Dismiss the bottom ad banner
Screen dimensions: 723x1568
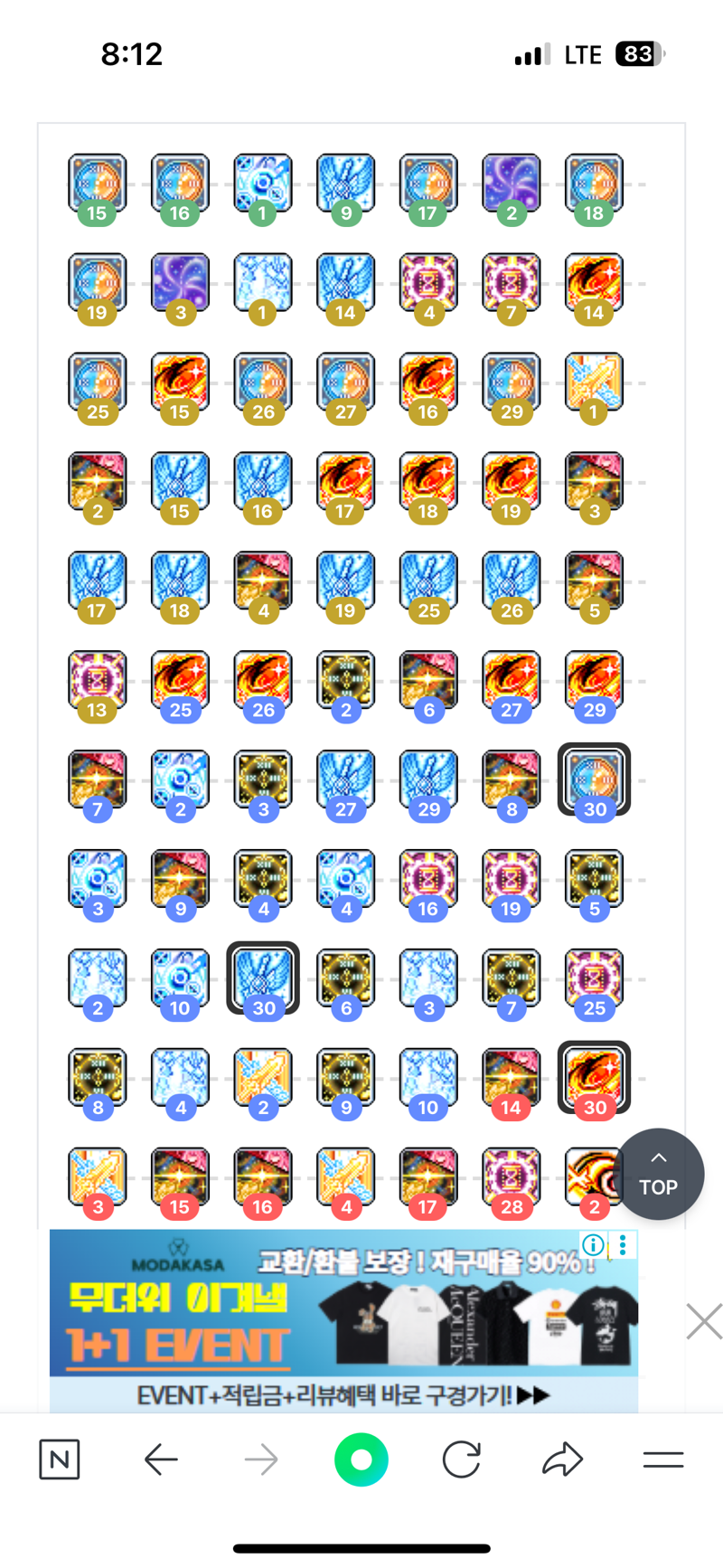point(704,1321)
